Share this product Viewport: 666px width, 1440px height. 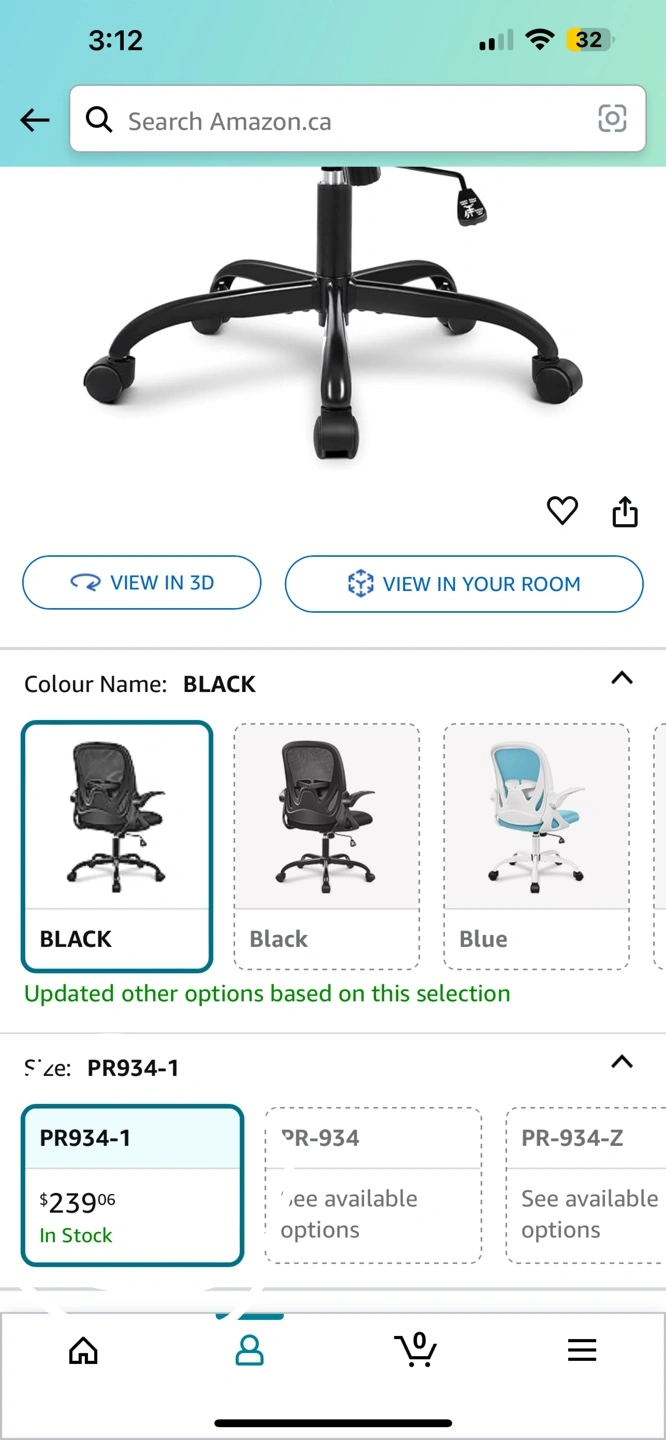tap(625, 511)
